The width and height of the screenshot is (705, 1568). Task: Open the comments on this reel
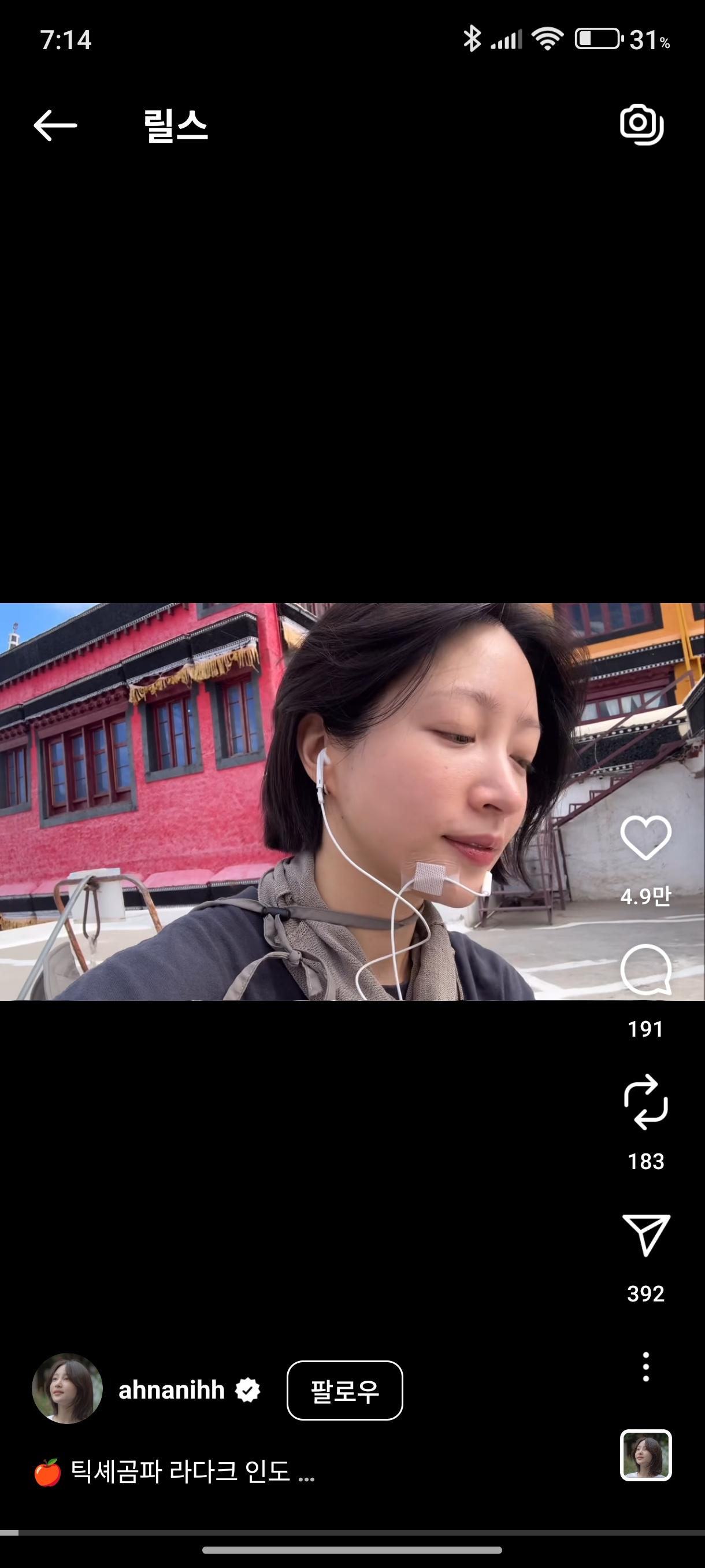pos(645,969)
